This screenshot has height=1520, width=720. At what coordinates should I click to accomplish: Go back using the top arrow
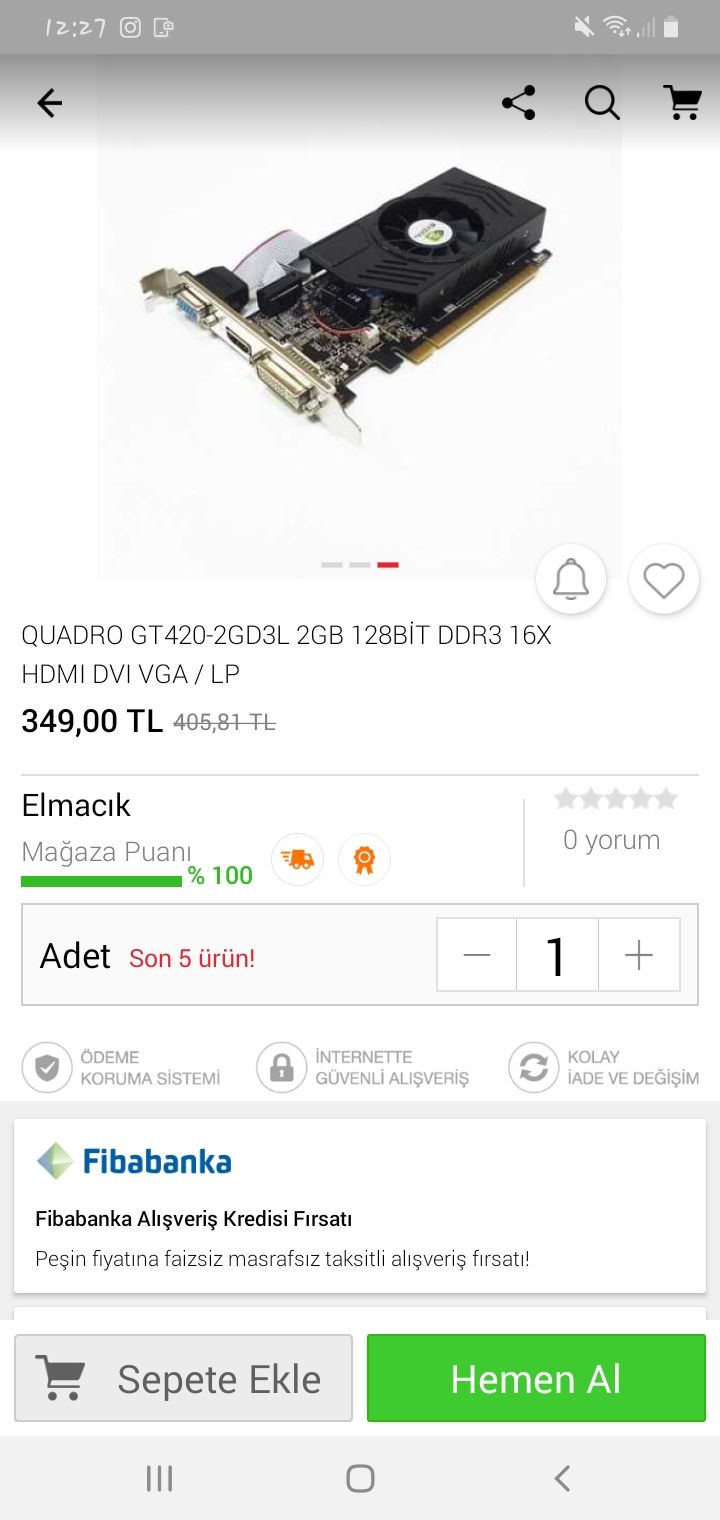[x=49, y=103]
